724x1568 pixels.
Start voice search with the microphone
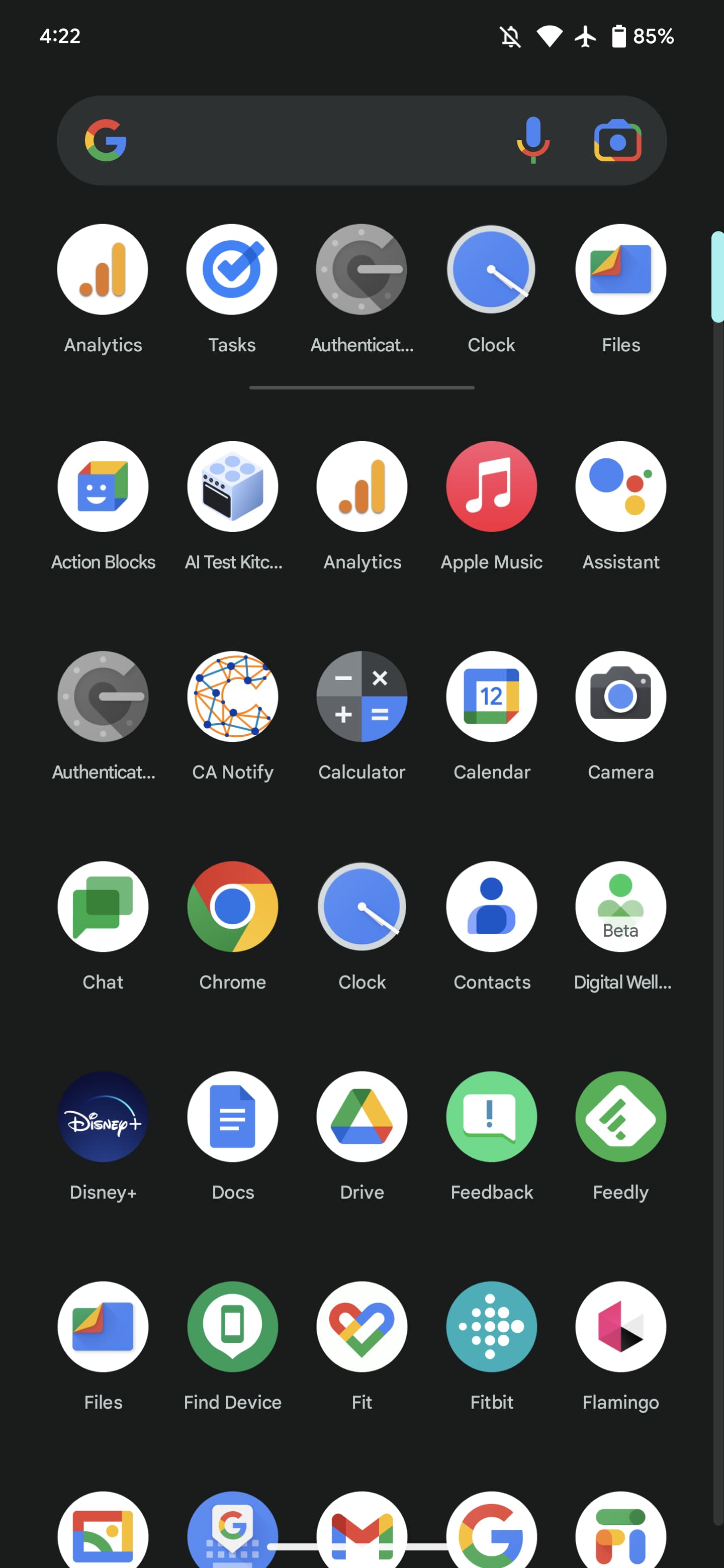(533, 140)
